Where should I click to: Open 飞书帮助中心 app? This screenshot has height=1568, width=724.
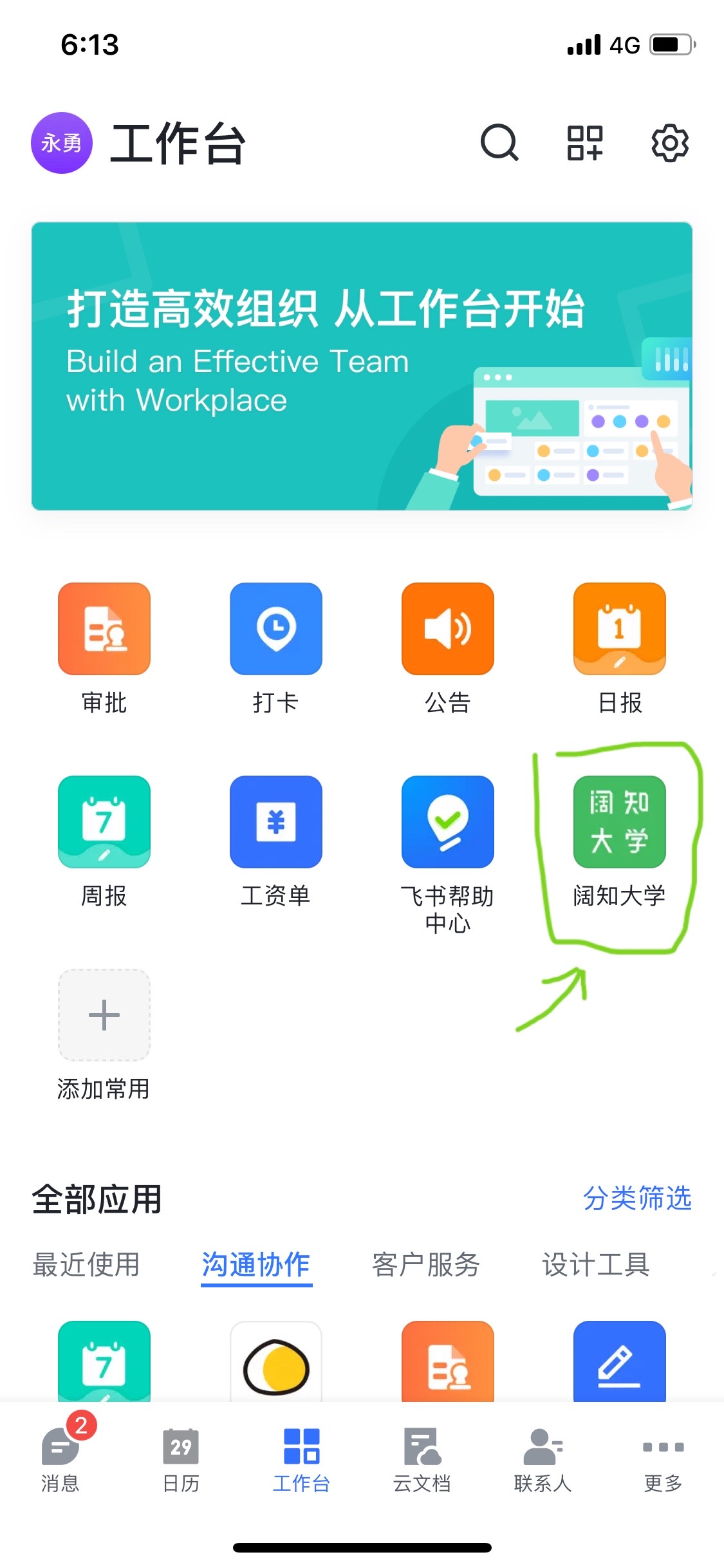pos(448,823)
